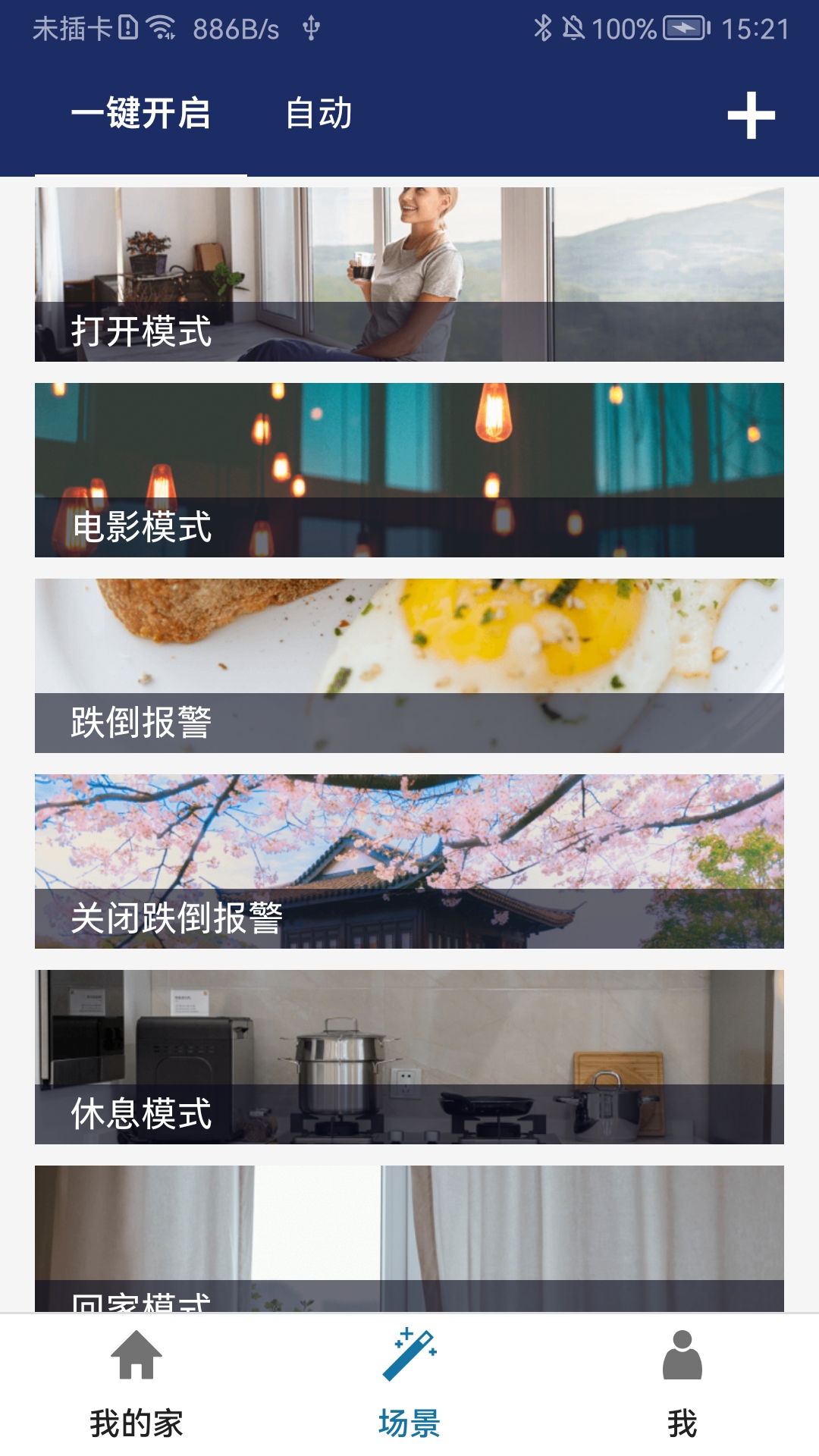
Task: Trigger the 跌倒报警 scene card
Action: 409,666
